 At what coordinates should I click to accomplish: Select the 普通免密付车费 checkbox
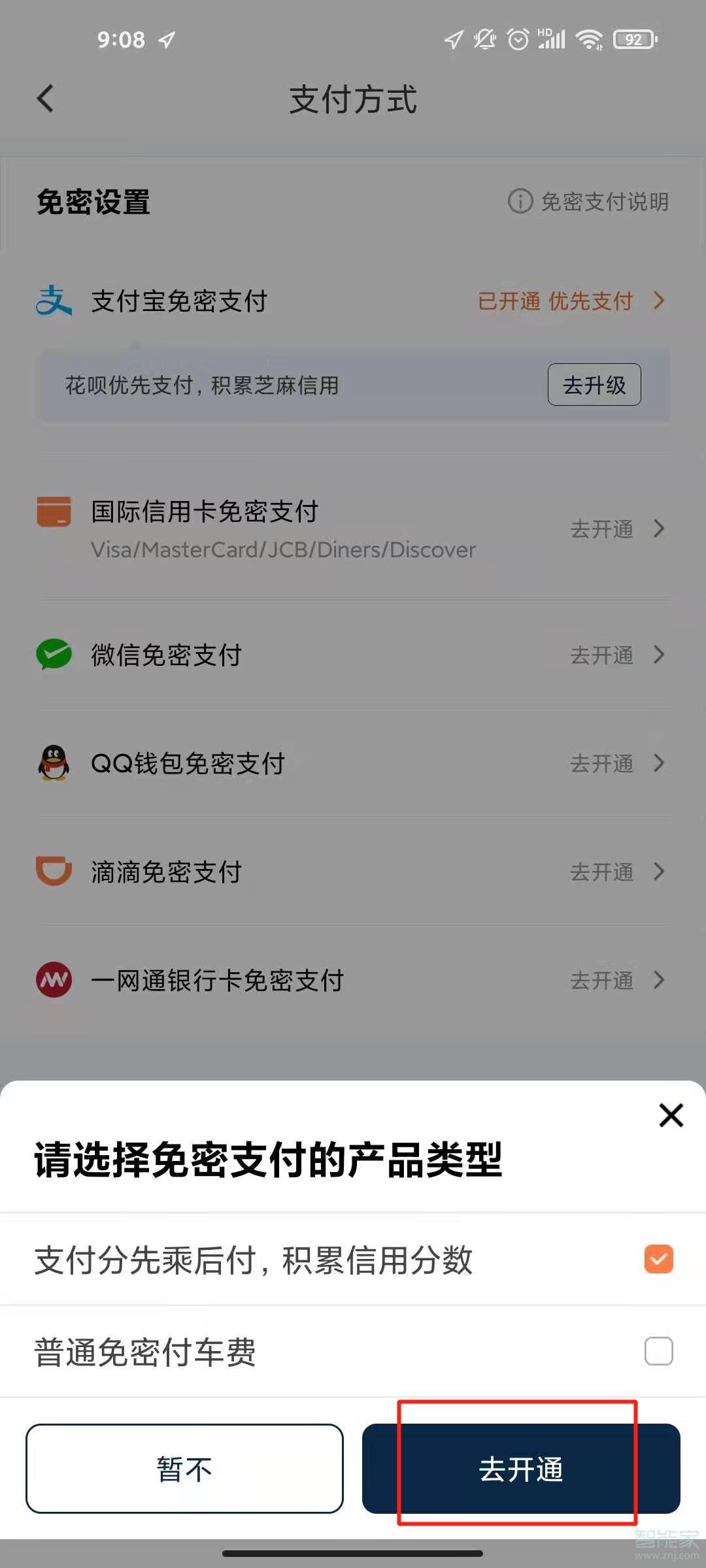point(658,1350)
